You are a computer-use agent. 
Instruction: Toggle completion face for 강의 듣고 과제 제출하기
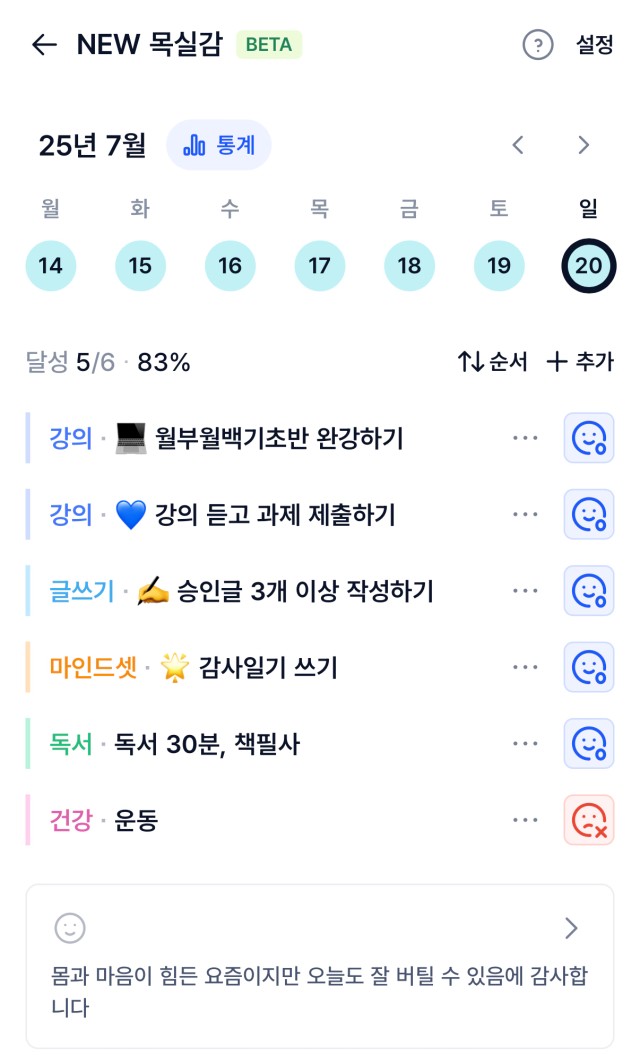[x=589, y=515]
